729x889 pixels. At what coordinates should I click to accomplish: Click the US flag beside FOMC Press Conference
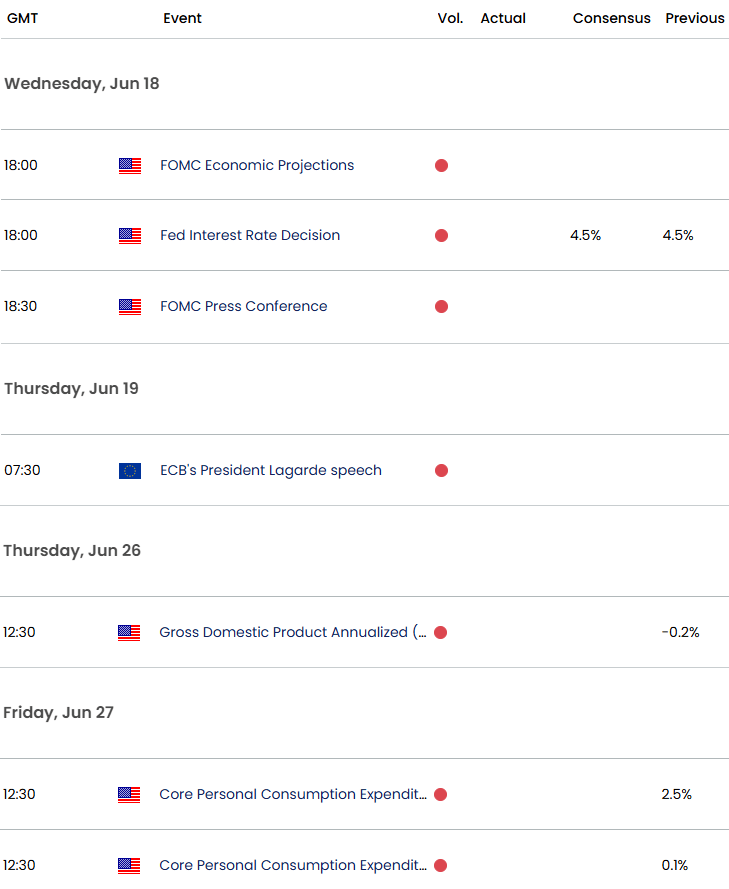[129, 307]
